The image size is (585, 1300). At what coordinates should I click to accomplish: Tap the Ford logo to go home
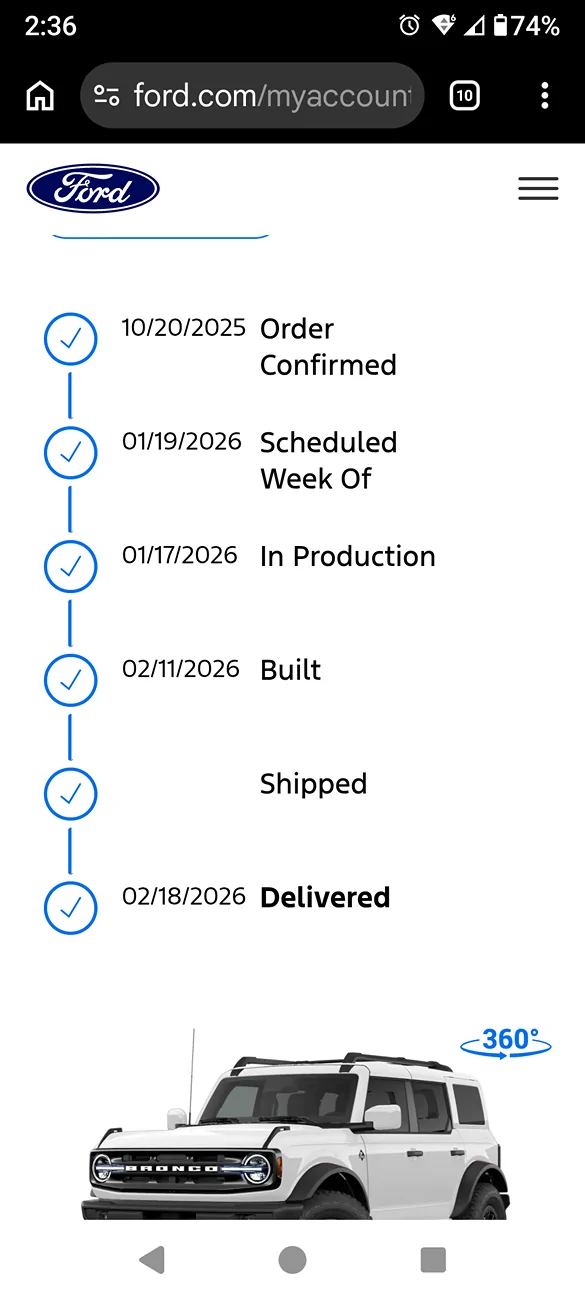[93, 188]
